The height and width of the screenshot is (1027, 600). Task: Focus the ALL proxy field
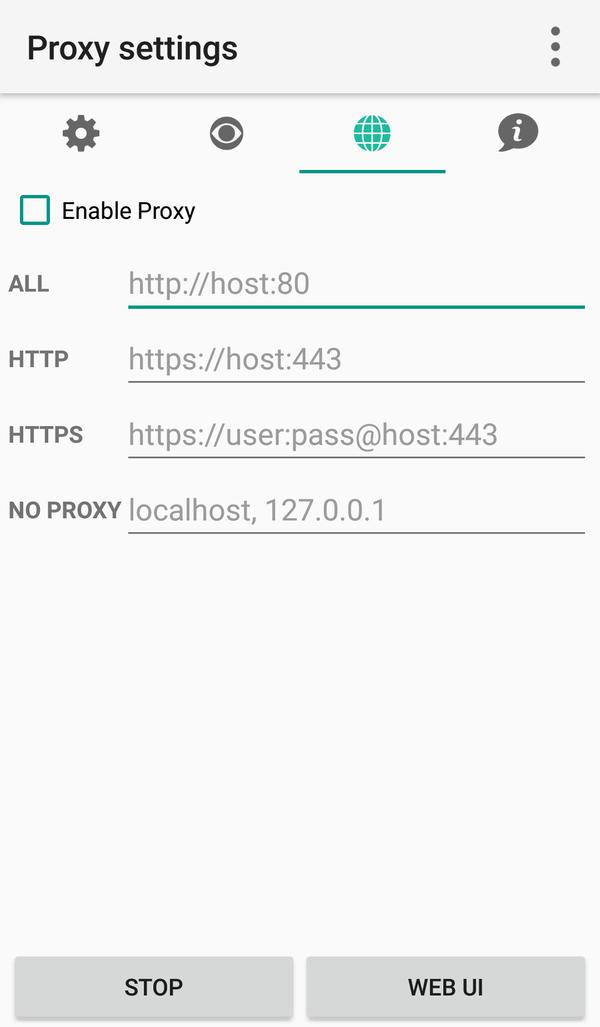(x=356, y=285)
